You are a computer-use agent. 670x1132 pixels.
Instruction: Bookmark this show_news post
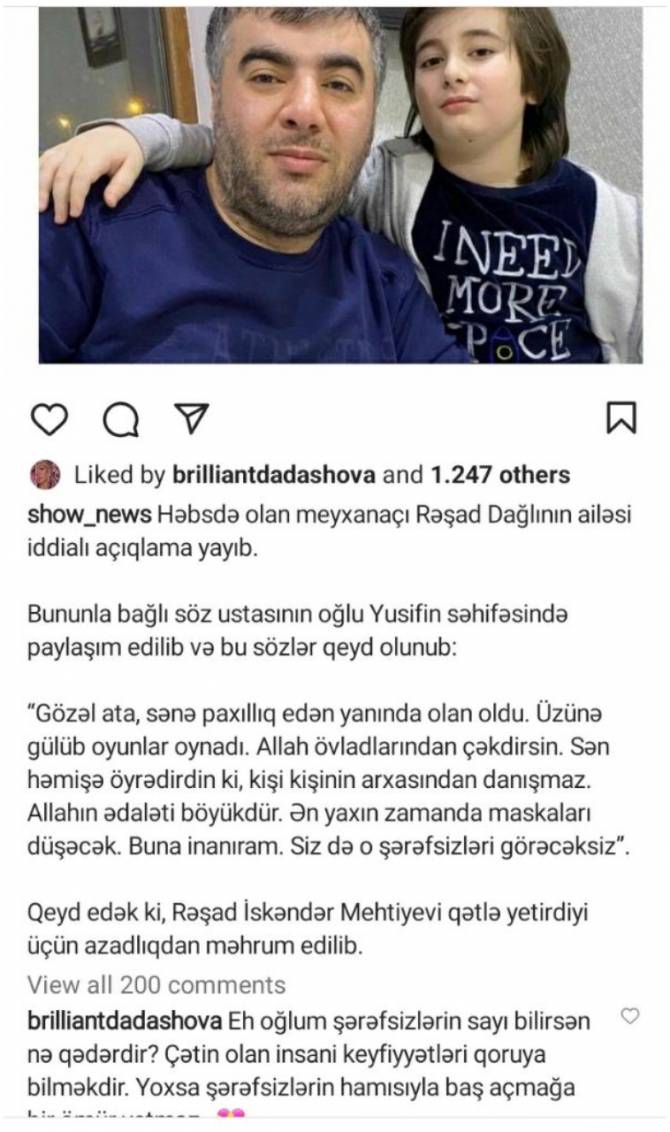click(x=621, y=420)
